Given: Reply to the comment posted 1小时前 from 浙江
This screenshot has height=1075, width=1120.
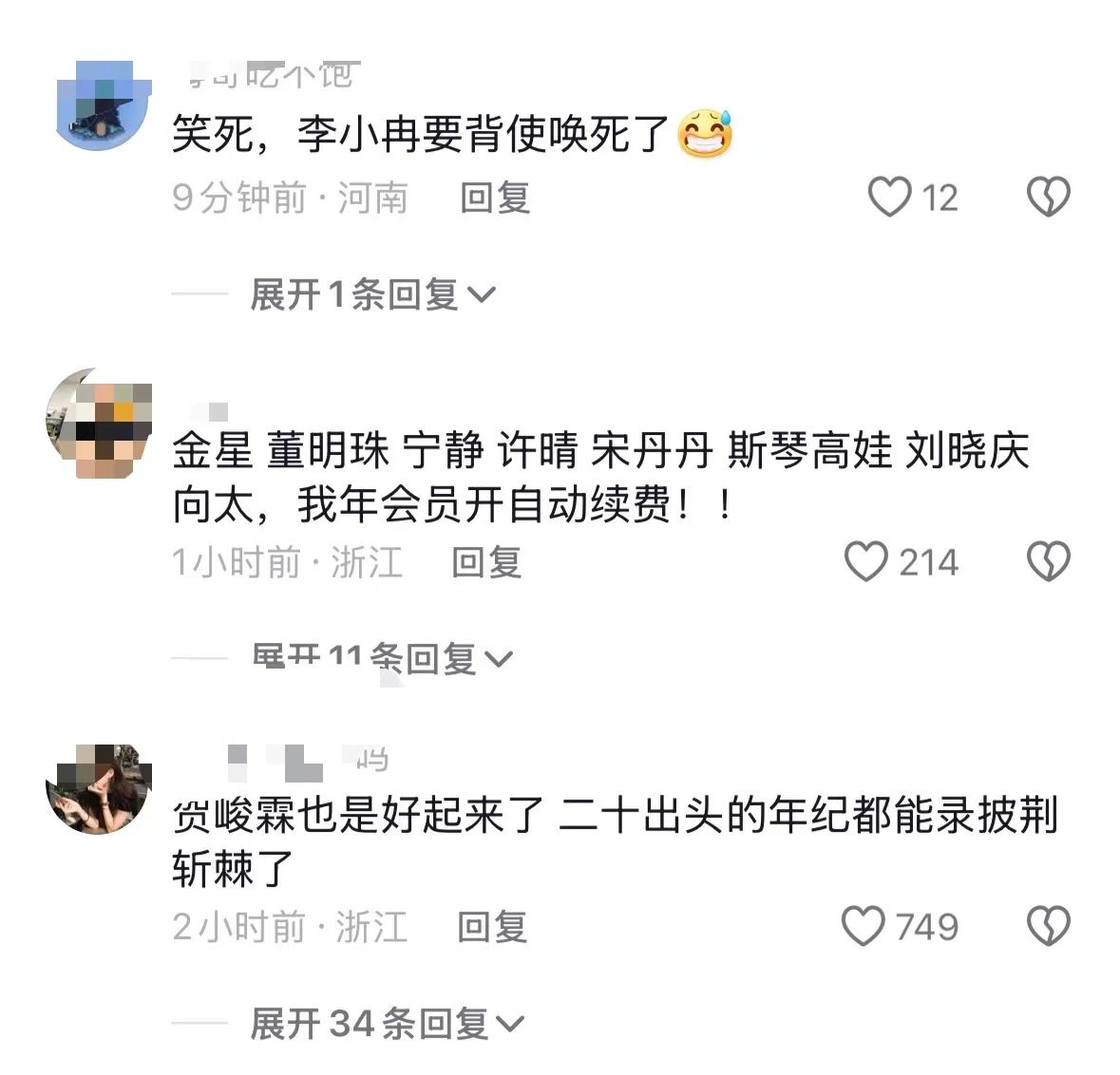Looking at the screenshot, I should pos(486,561).
